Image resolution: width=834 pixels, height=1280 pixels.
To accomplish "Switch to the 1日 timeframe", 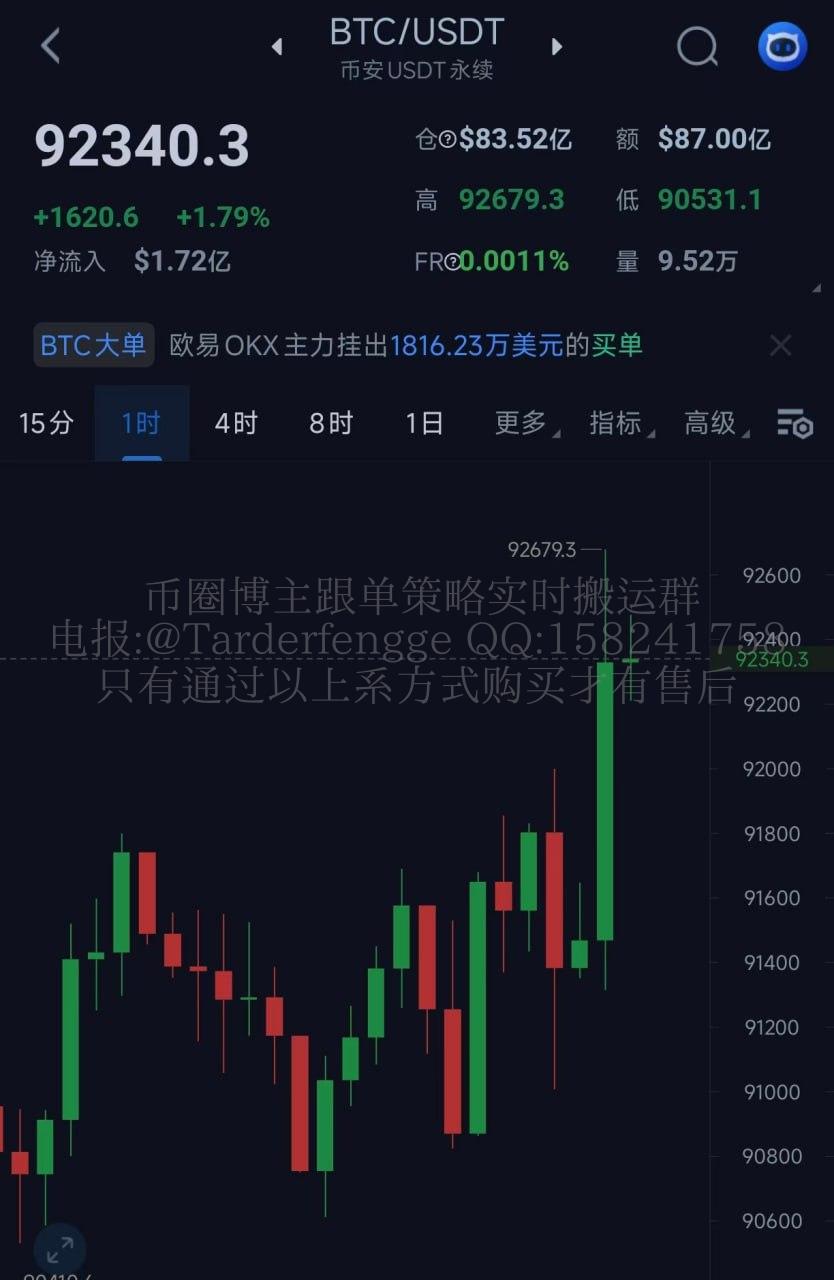I will coord(425,423).
